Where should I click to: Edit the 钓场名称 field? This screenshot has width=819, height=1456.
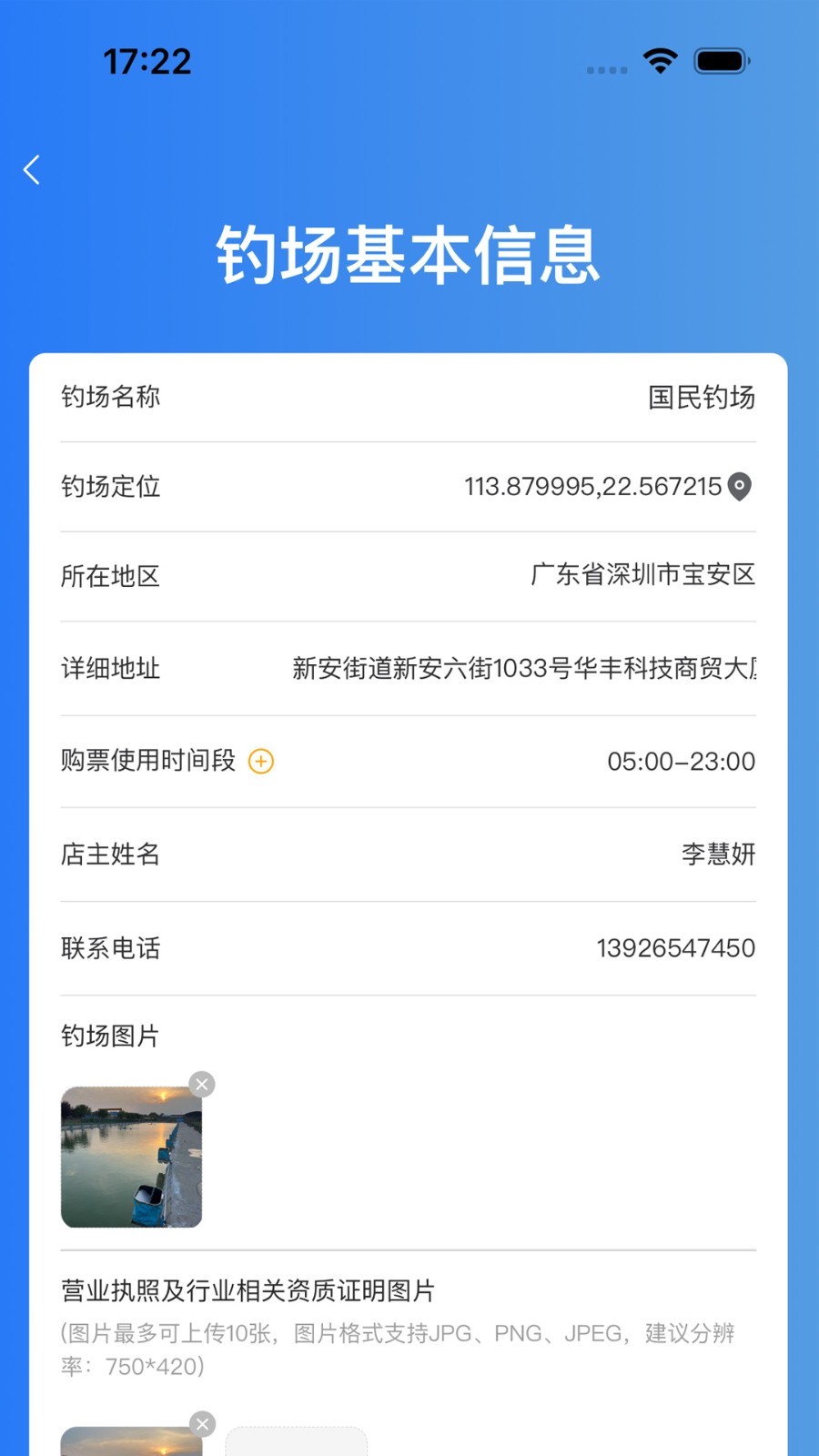(x=701, y=398)
